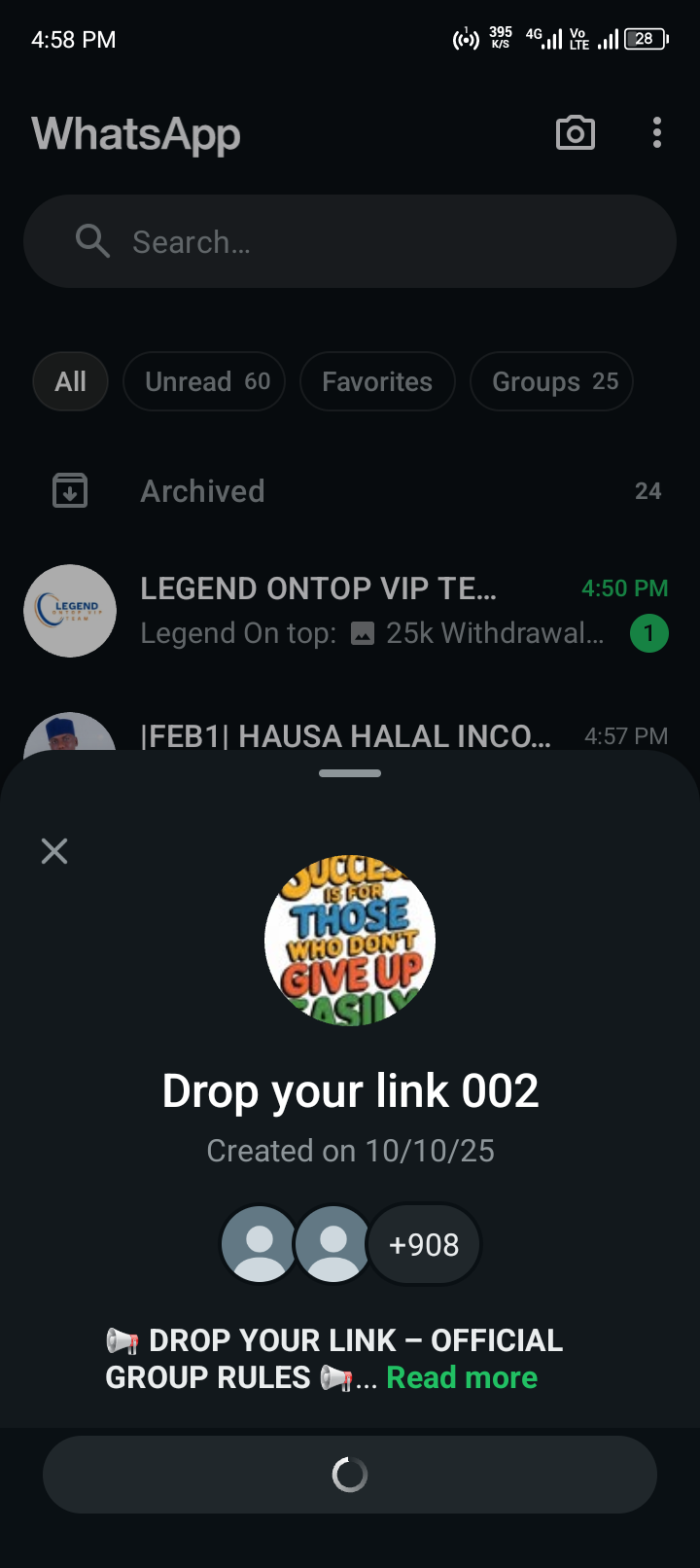Filter chats by Unread
700x1568 pixels.
coord(204,381)
